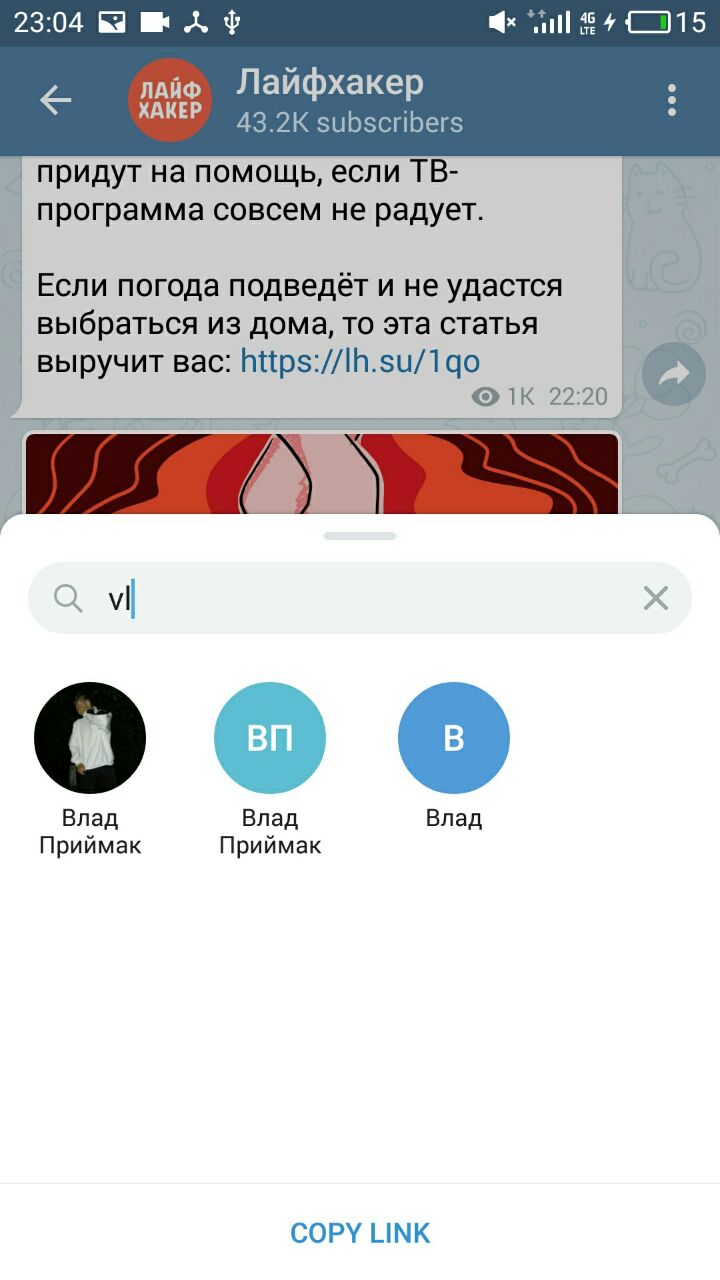Open the https://lh.su/1qo link
The image size is (720, 1280).
pos(360,361)
